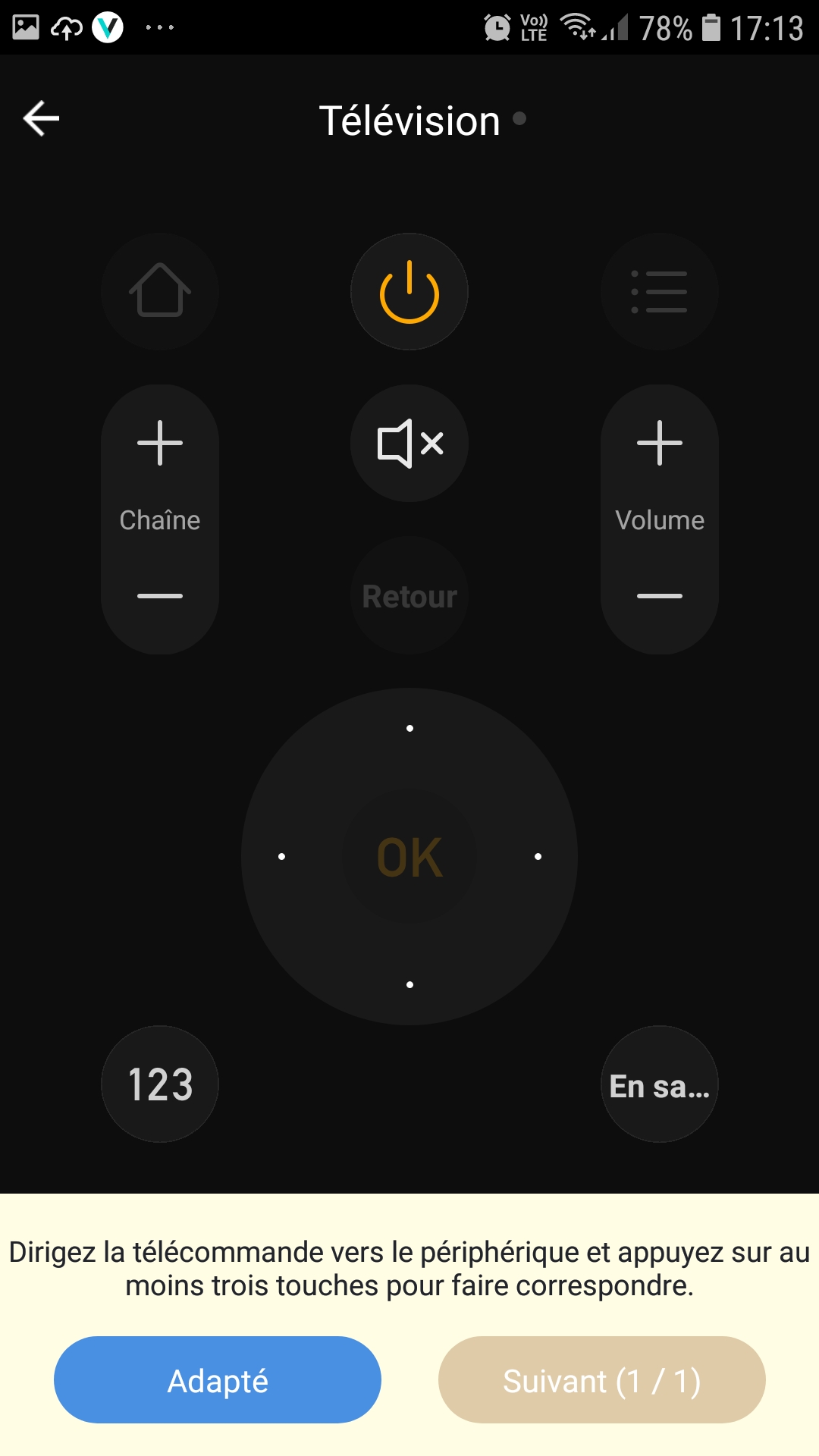Tap the orange power button
Viewport: 819px width, 1456px height.
[409, 292]
